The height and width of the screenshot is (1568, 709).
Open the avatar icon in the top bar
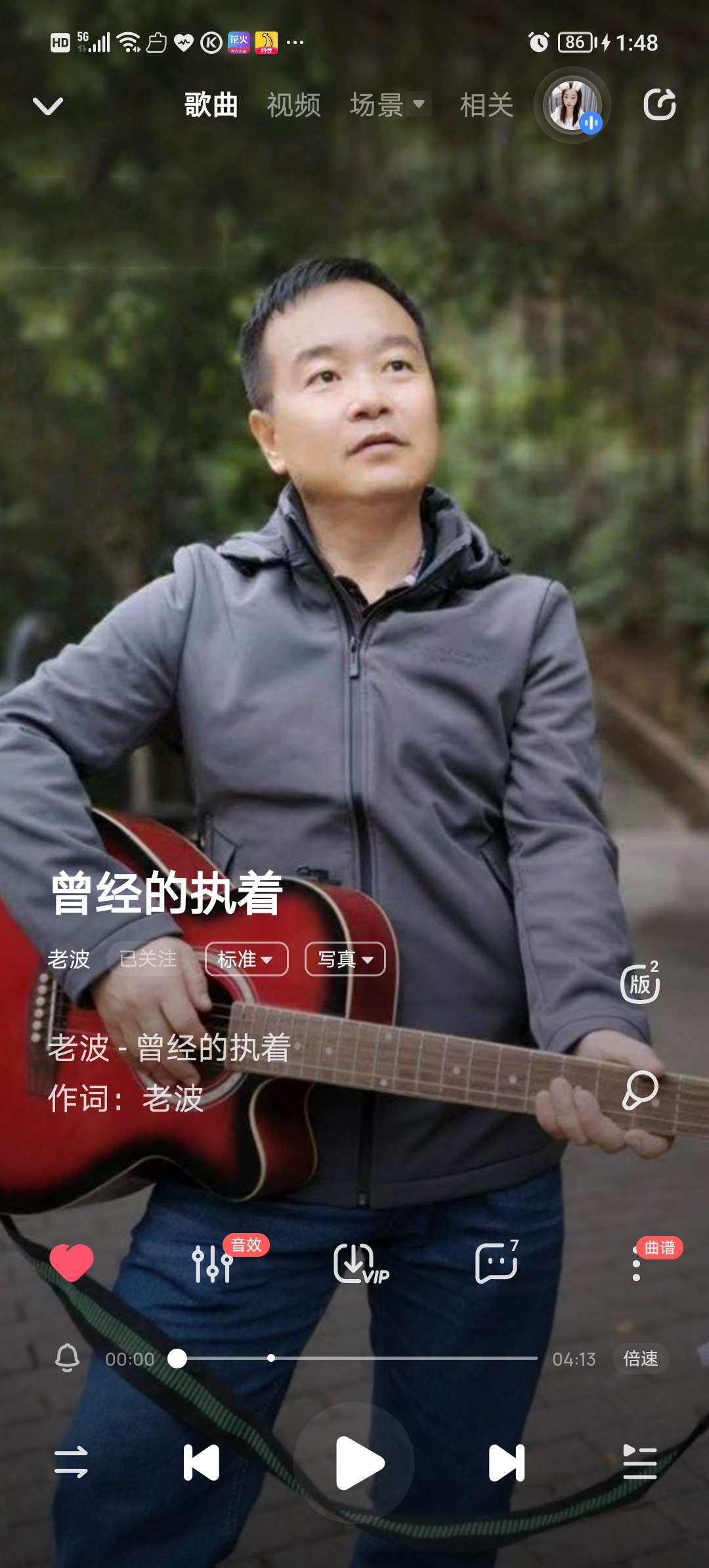(x=572, y=105)
